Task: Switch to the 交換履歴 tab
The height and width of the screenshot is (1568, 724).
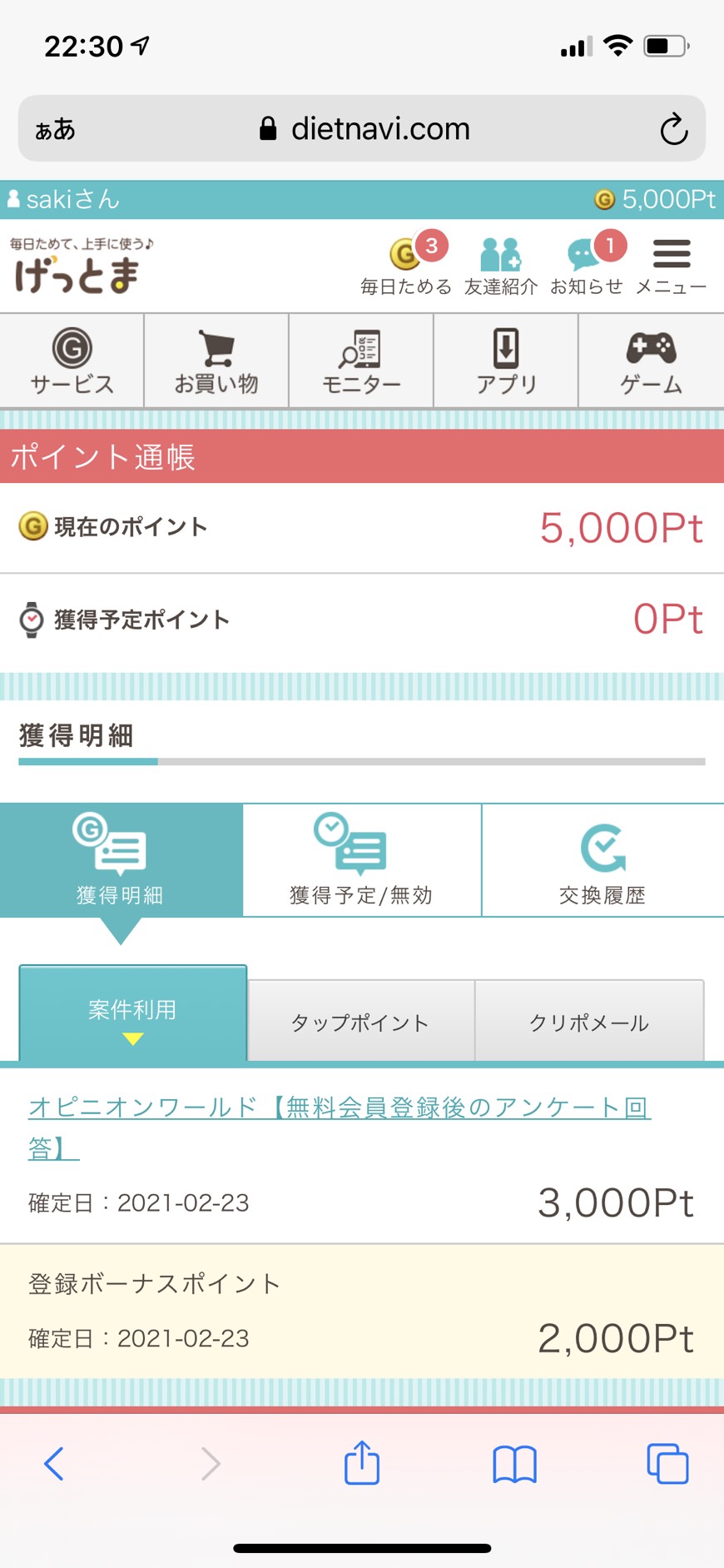Action: [603, 860]
